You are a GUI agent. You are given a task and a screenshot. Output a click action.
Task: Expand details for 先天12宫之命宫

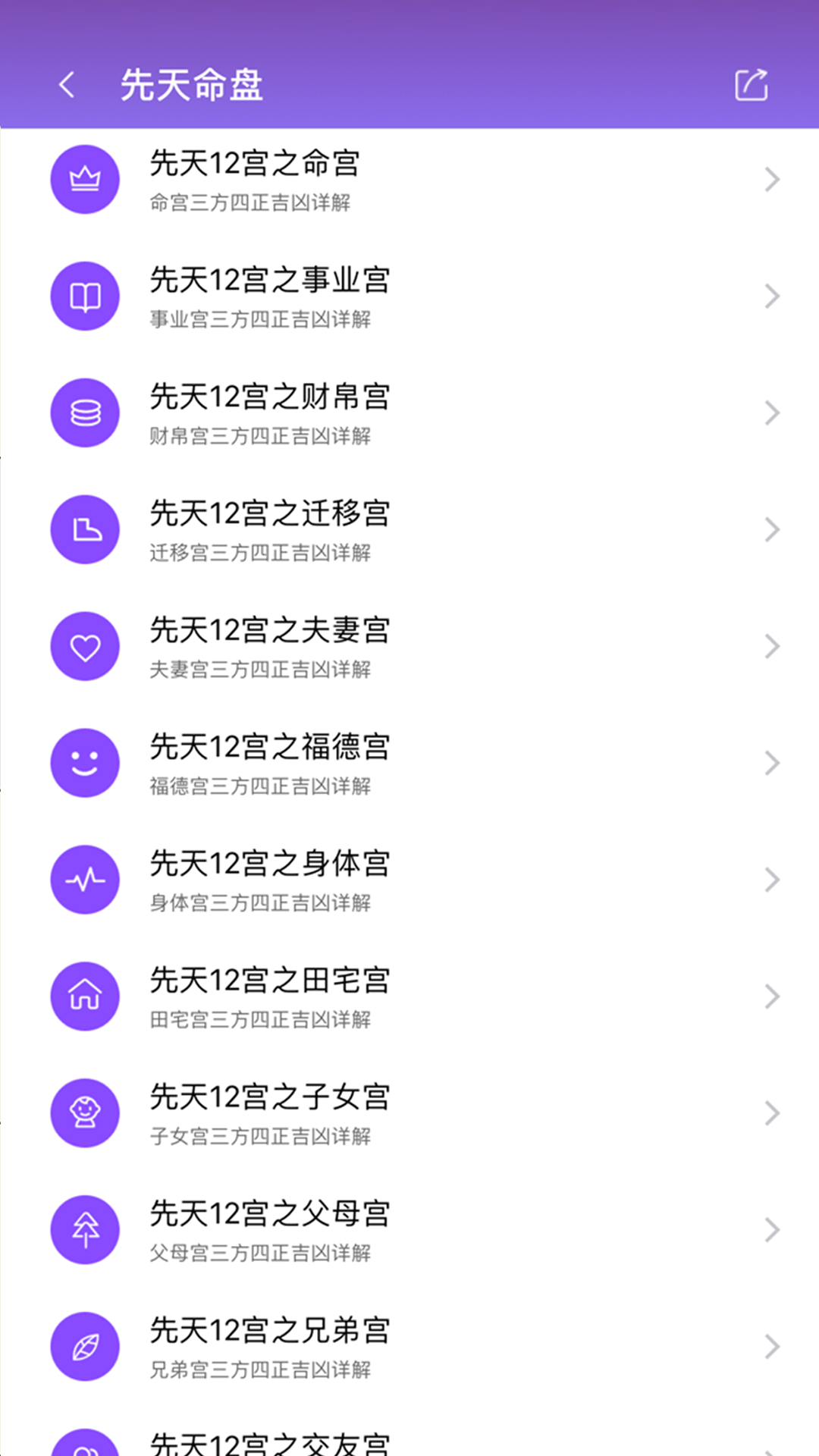click(x=773, y=180)
